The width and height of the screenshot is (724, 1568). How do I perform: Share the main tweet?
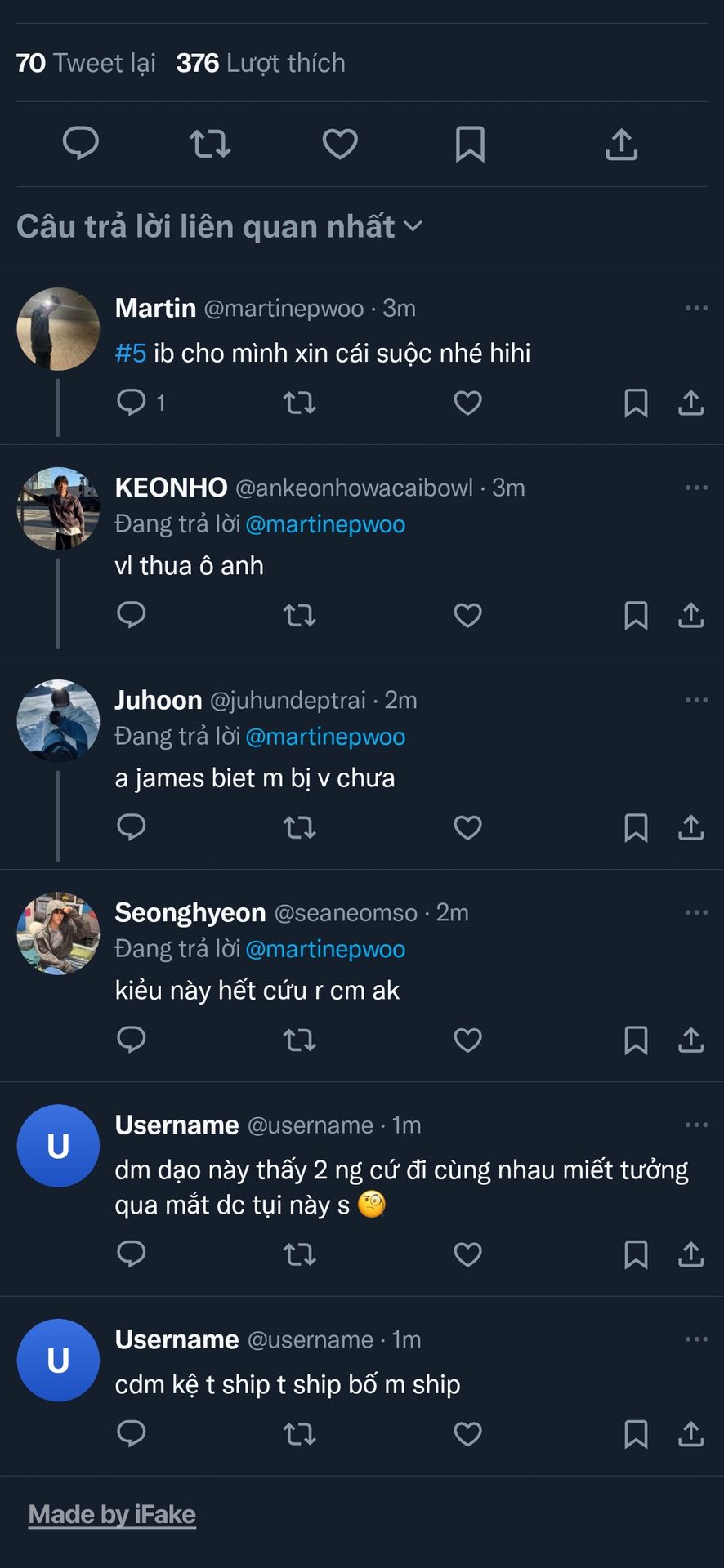coord(621,145)
